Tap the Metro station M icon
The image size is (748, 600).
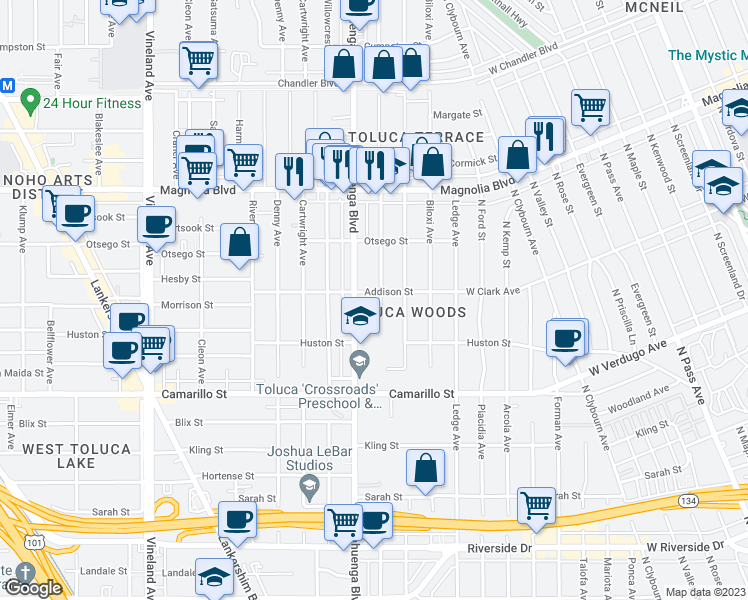click(x=7, y=86)
